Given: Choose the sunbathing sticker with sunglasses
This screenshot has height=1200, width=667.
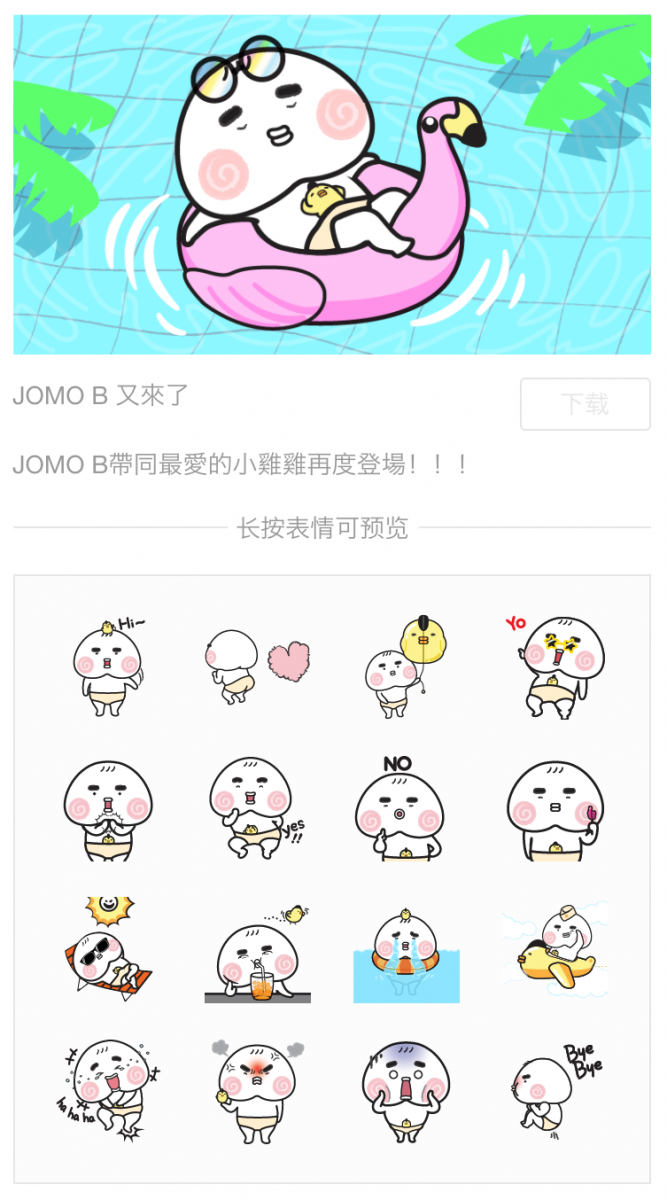Looking at the screenshot, I should (108, 950).
